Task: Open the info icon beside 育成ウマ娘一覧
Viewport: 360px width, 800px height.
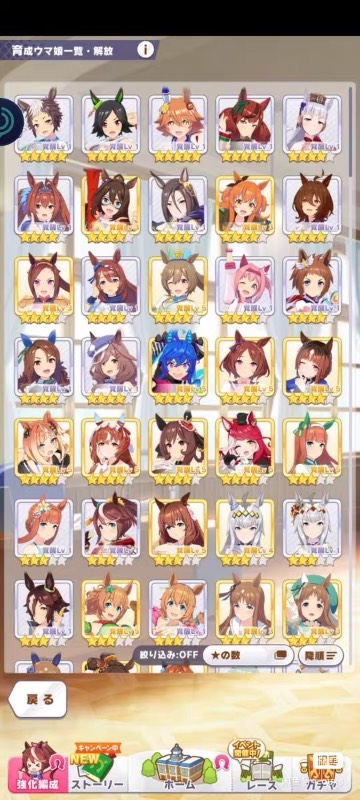Action: point(146,49)
